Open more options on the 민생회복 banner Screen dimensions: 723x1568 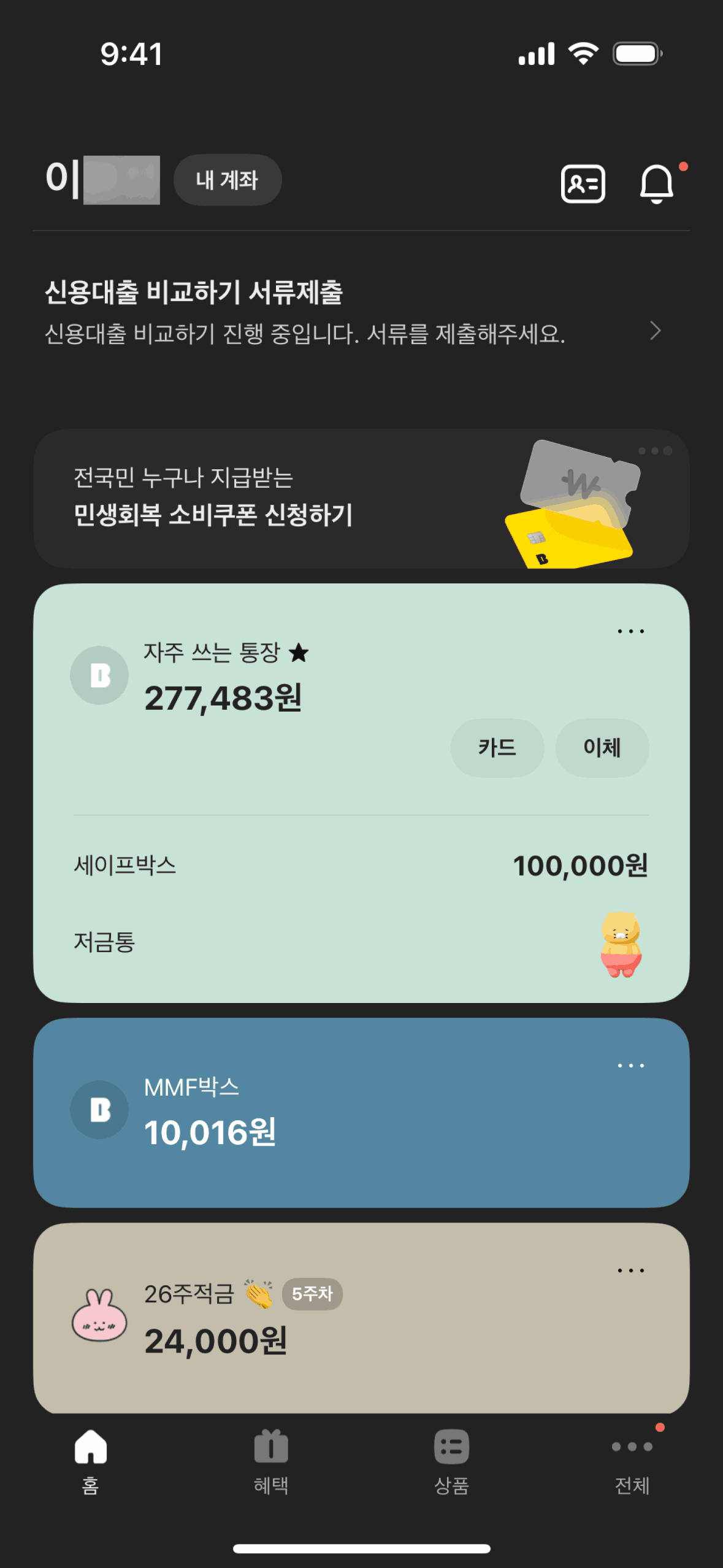[655, 451]
